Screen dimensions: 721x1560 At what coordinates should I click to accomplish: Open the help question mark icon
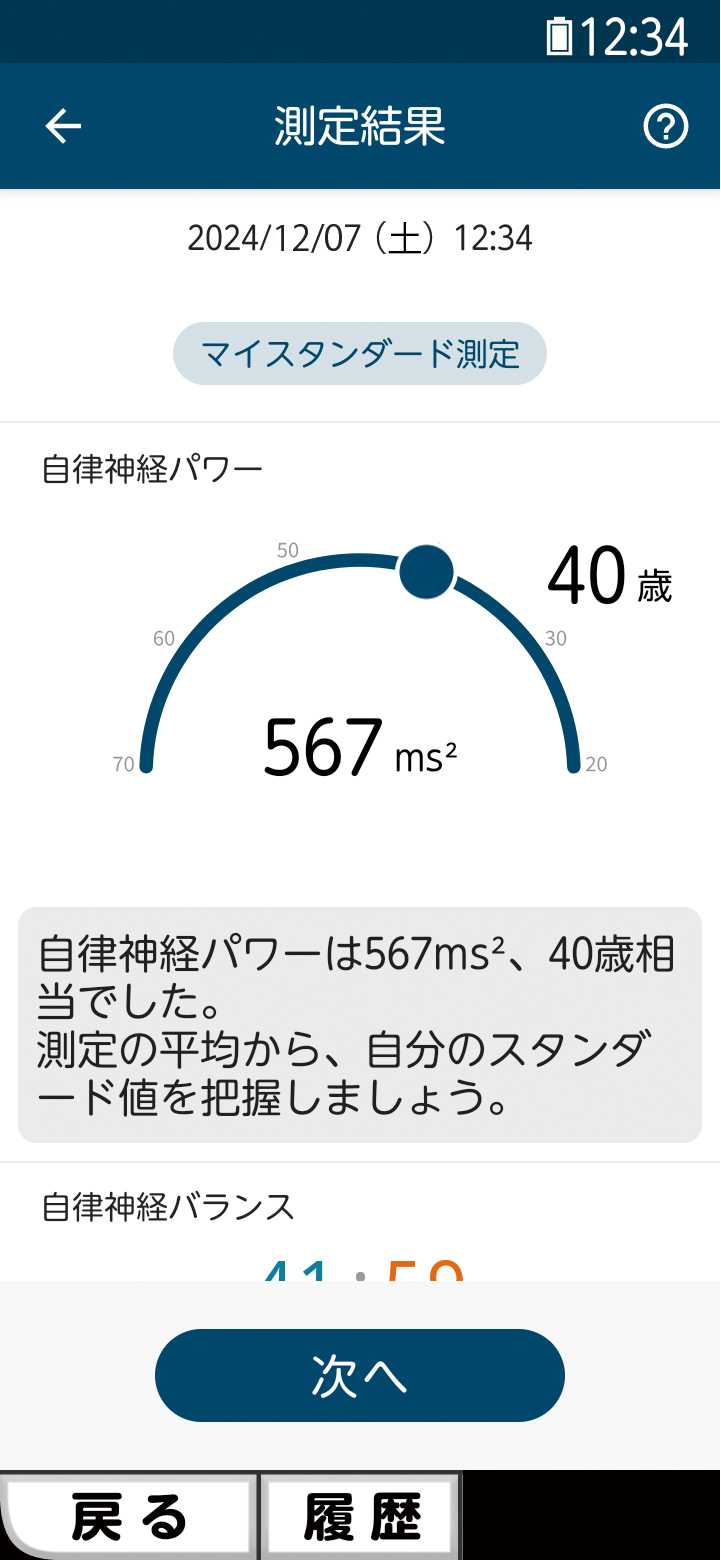pos(665,127)
